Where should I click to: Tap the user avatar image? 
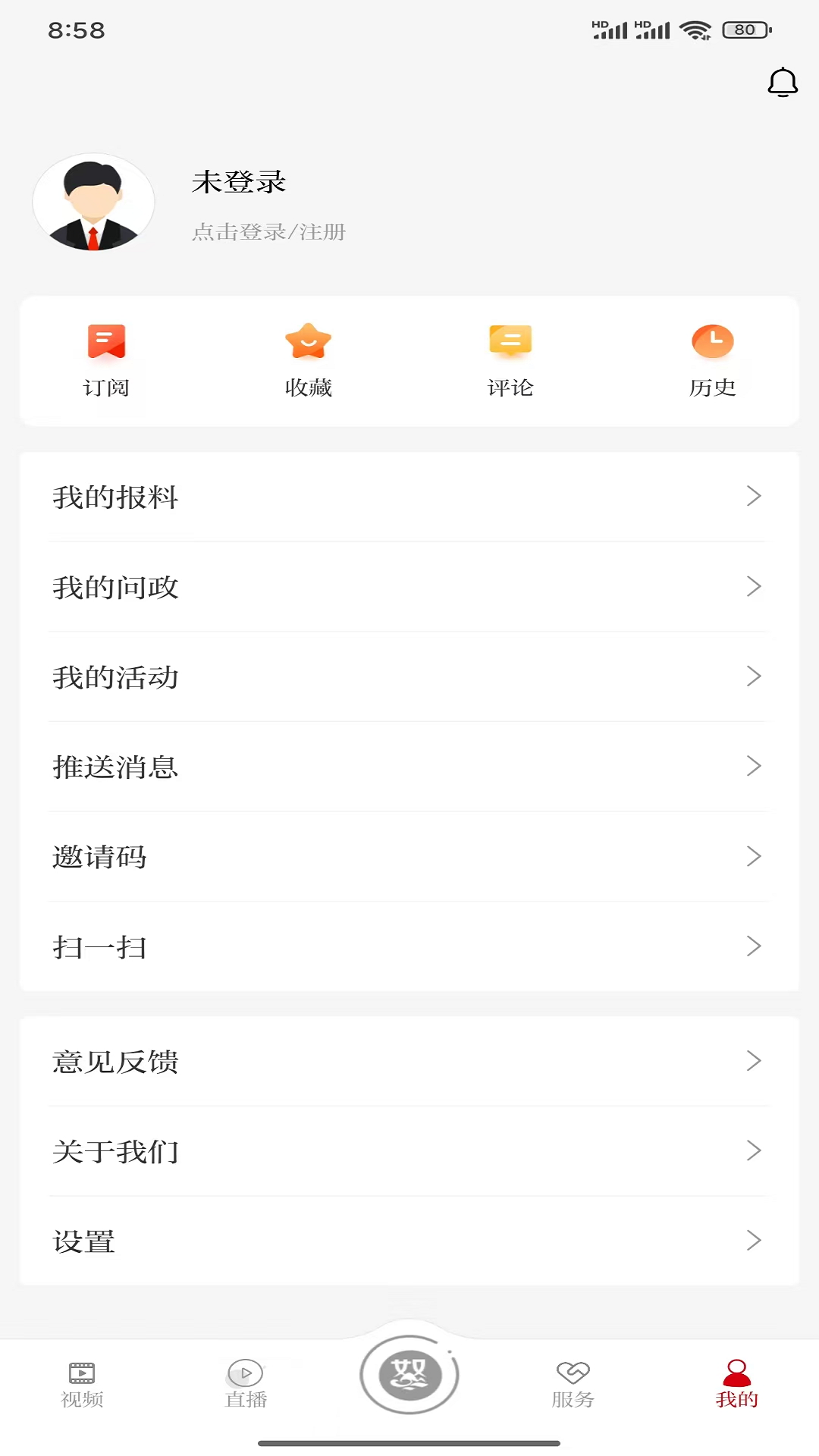coord(93,202)
